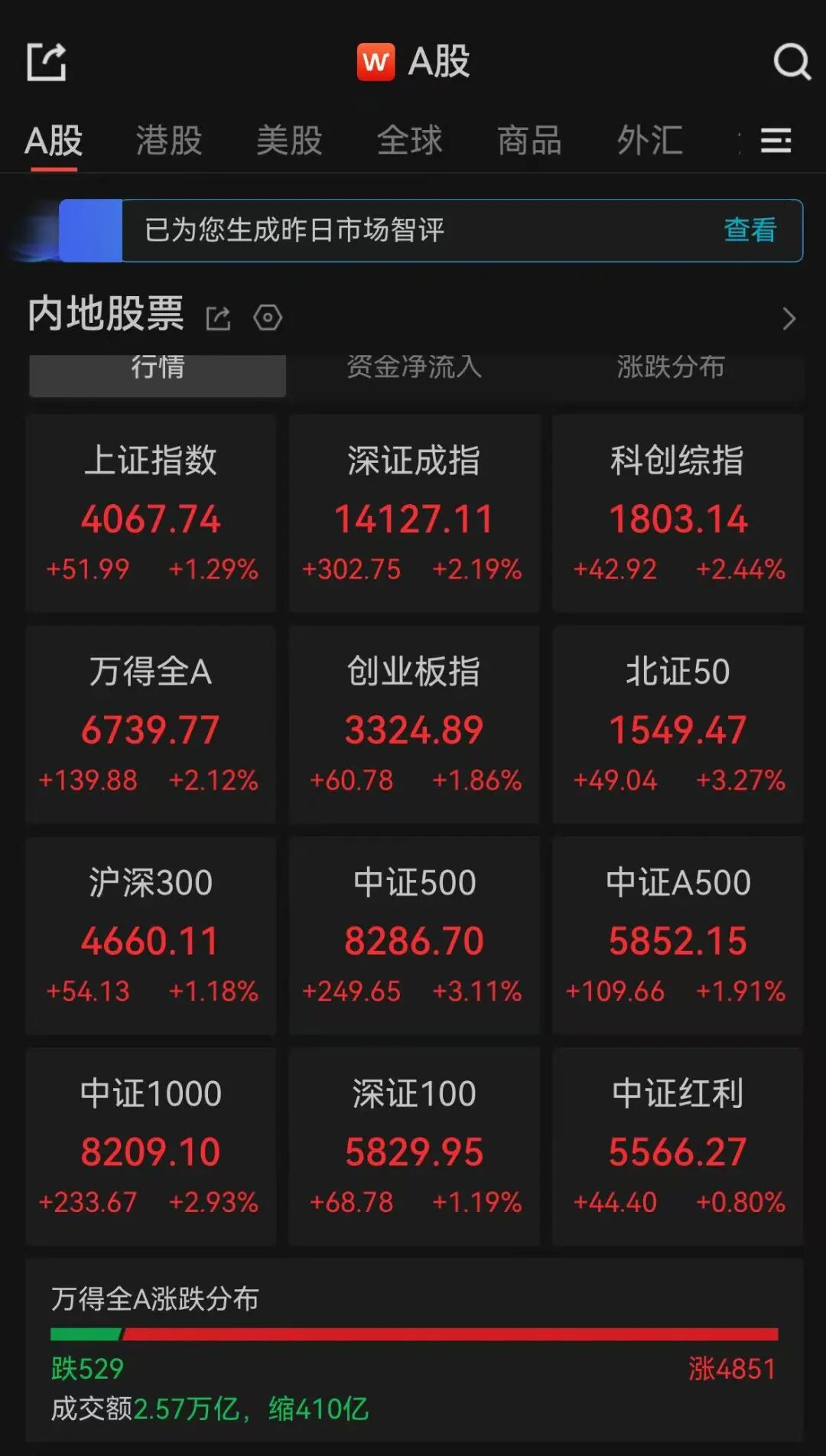
Task: Switch to the 资金净流入 segment
Action: (414, 368)
